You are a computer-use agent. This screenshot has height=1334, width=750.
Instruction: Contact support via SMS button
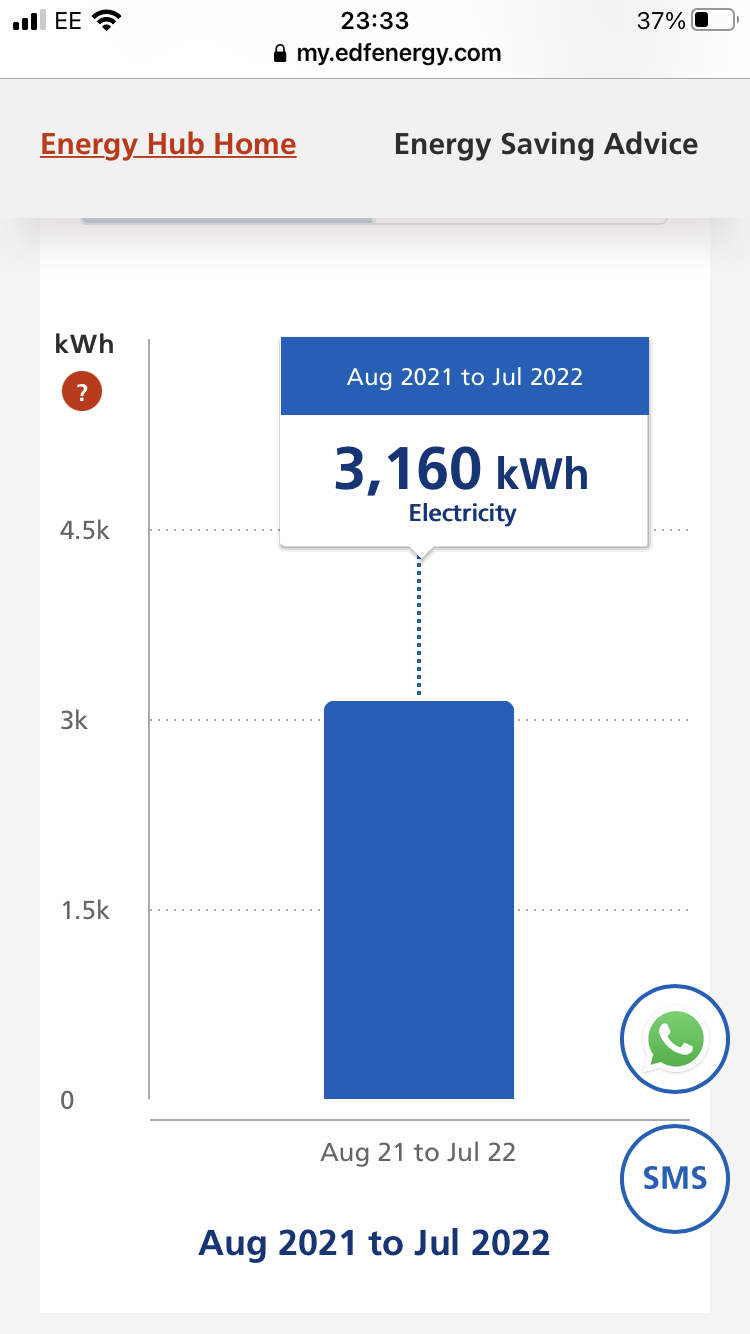(675, 1178)
